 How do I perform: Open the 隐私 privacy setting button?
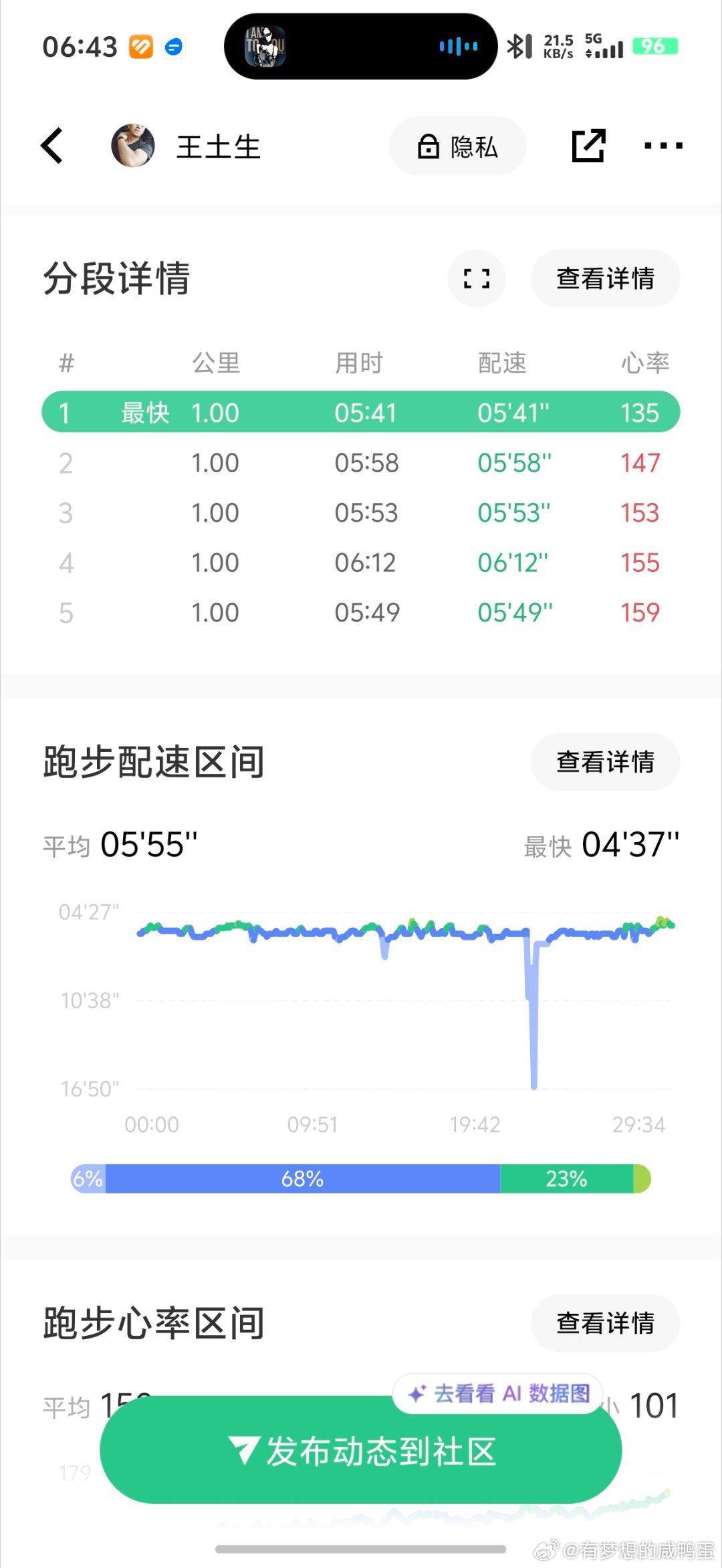click(458, 146)
